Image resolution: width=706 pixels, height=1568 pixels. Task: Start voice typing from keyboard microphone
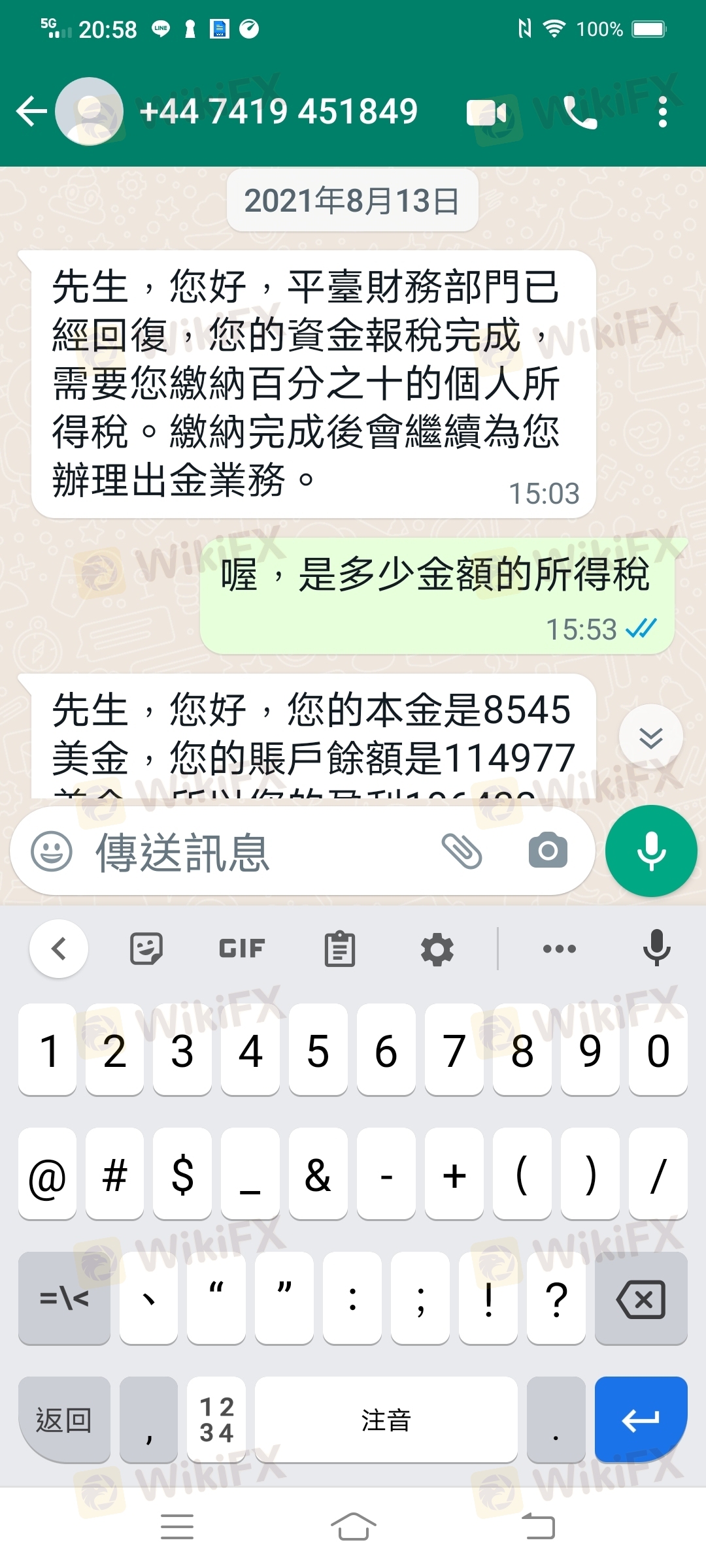click(656, 948)
